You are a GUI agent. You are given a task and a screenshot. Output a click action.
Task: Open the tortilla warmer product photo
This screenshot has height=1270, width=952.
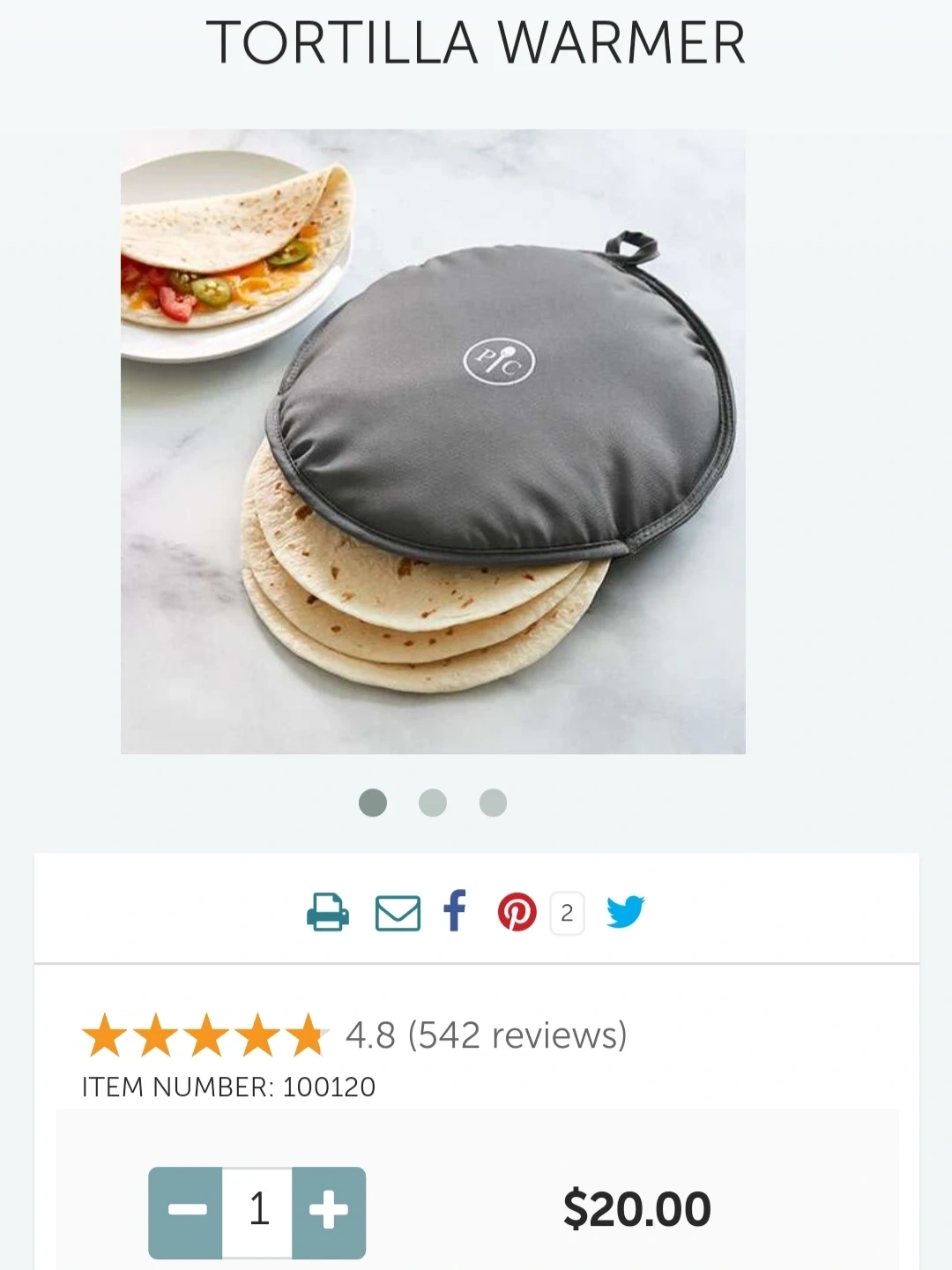click(x=433, y=442)
